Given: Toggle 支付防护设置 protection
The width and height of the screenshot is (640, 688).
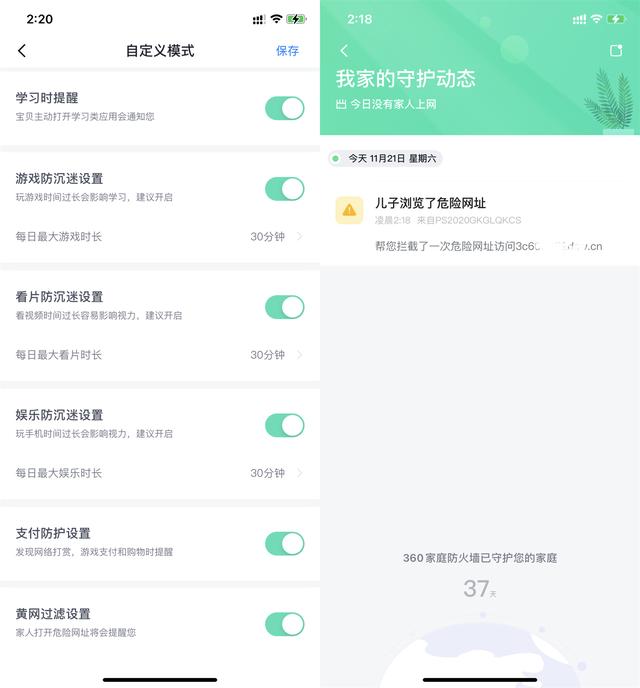Looking at the screenshot, I should [x=284, y=543].
